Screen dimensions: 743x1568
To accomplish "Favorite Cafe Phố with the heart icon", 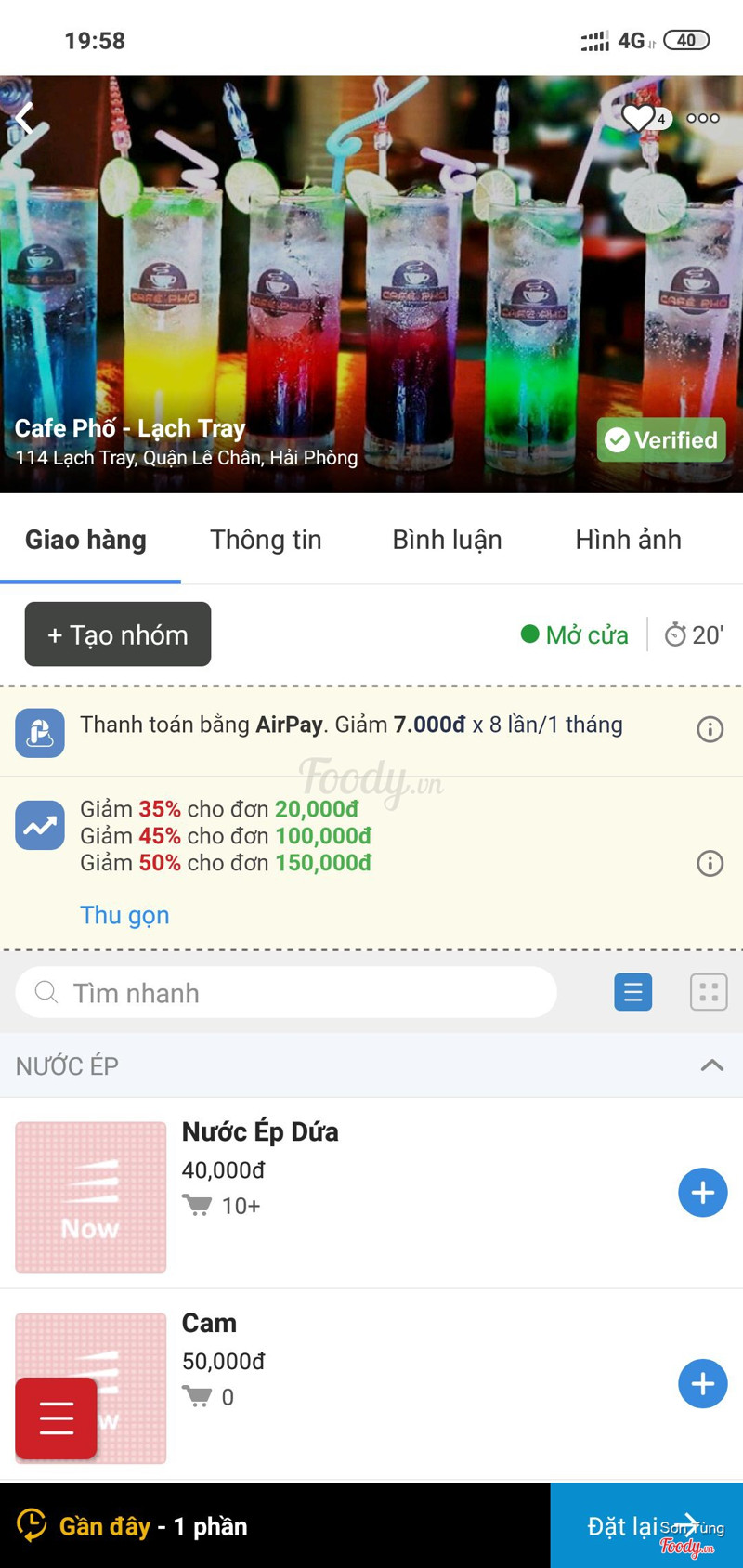I will 639,119.
